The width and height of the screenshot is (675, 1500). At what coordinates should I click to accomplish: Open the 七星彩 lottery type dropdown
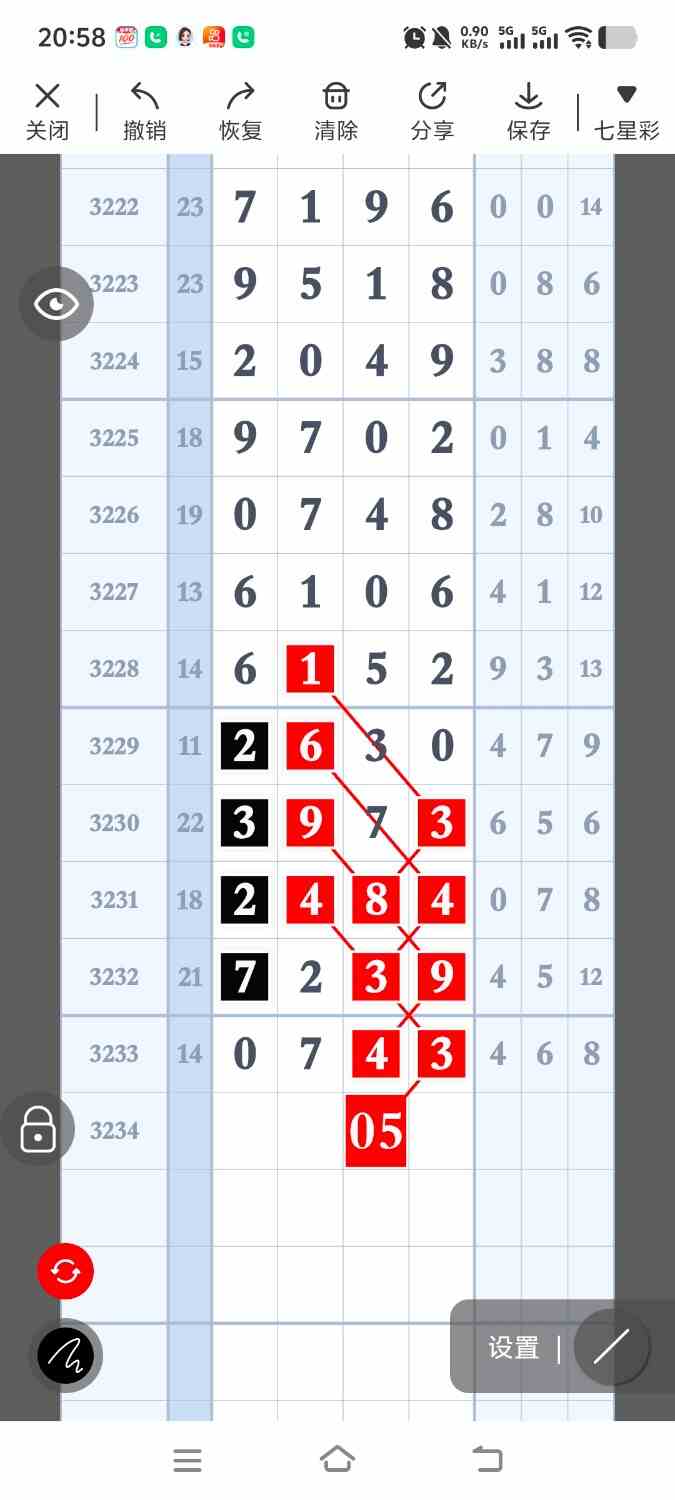626,111
